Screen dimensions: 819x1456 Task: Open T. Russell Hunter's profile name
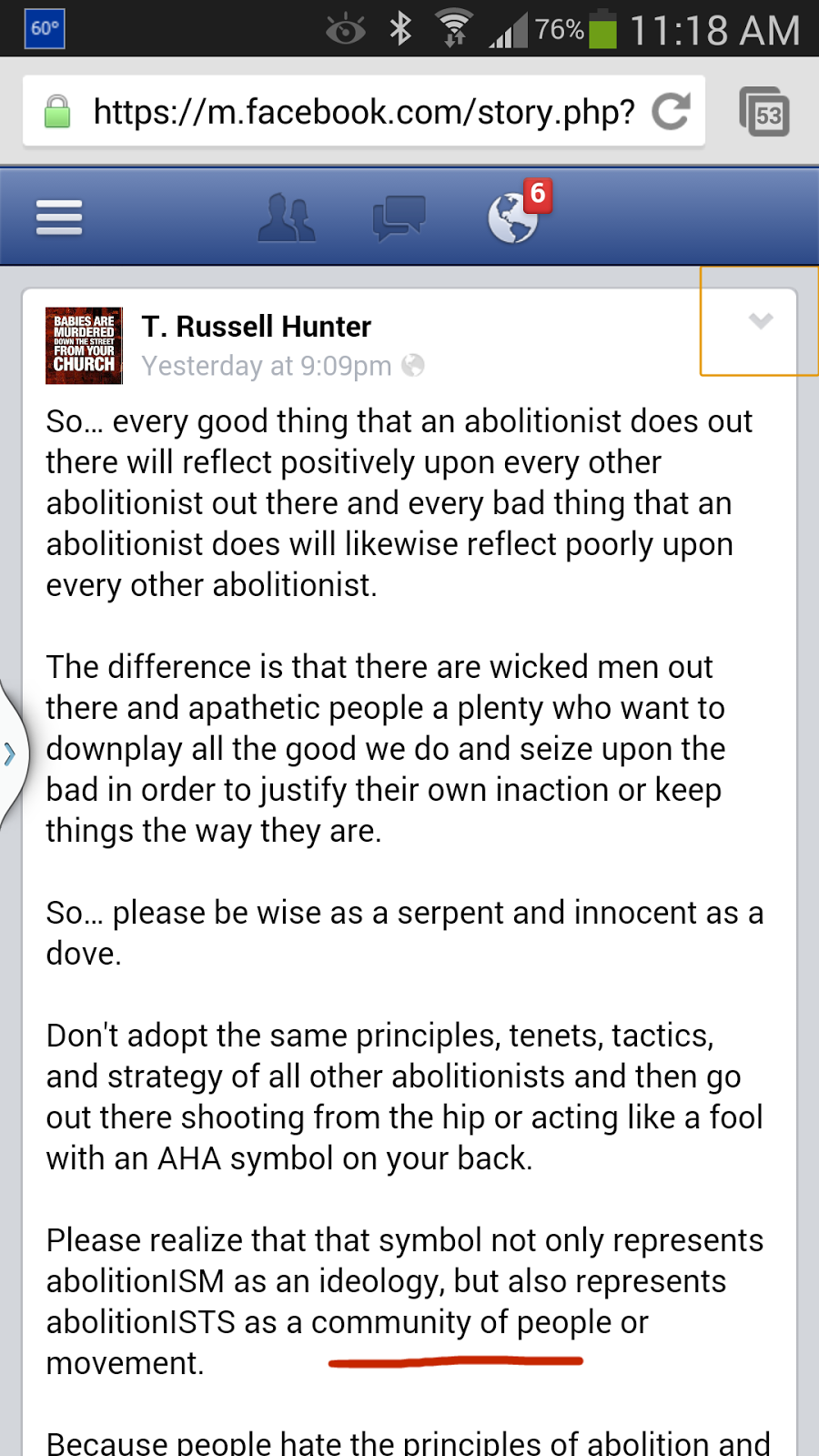256,327
